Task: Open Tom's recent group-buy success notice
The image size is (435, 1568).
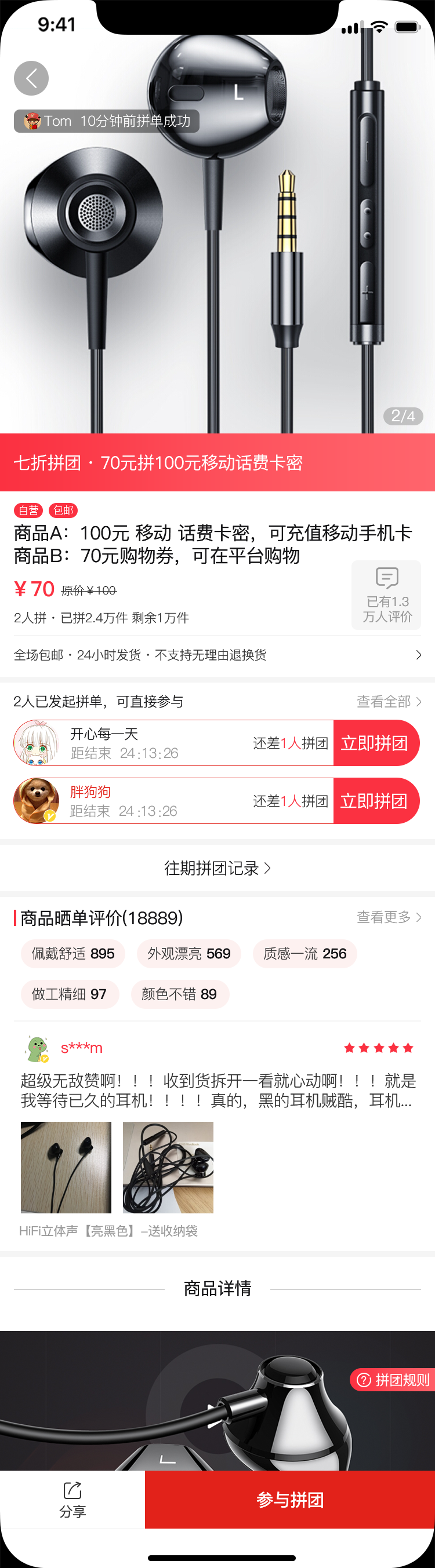Action: pos(107,121)
